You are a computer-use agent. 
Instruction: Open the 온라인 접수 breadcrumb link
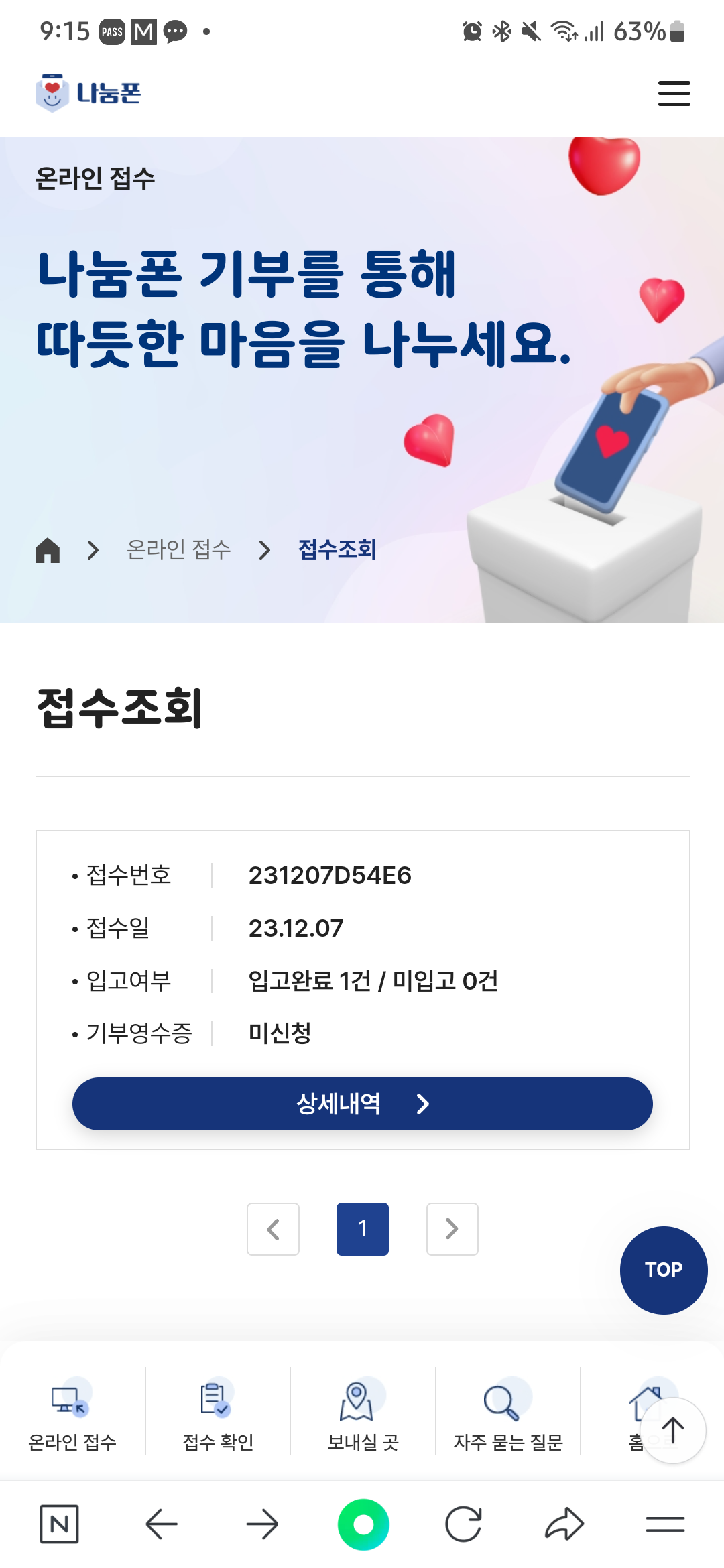pos(178,550)
